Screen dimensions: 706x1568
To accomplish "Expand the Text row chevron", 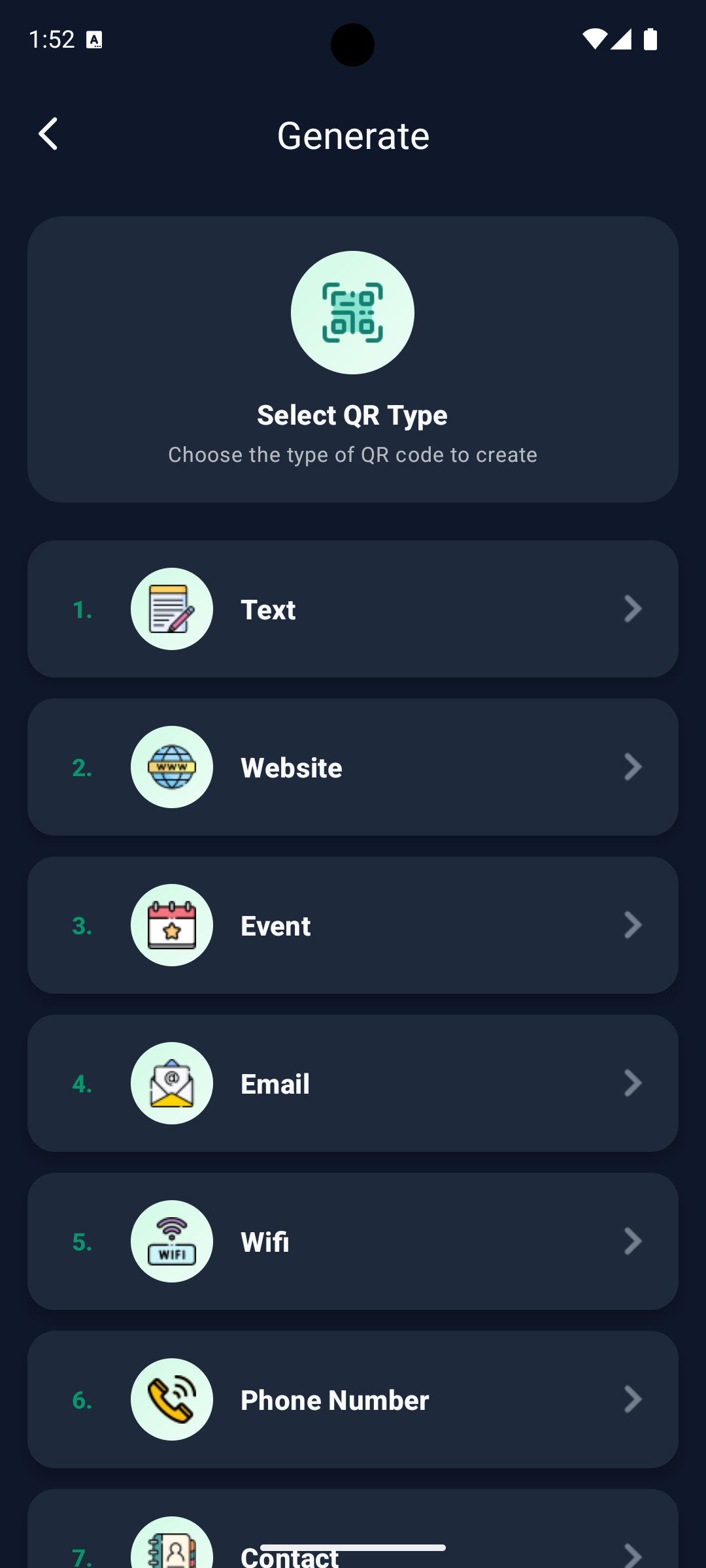I will pos(631,608).
